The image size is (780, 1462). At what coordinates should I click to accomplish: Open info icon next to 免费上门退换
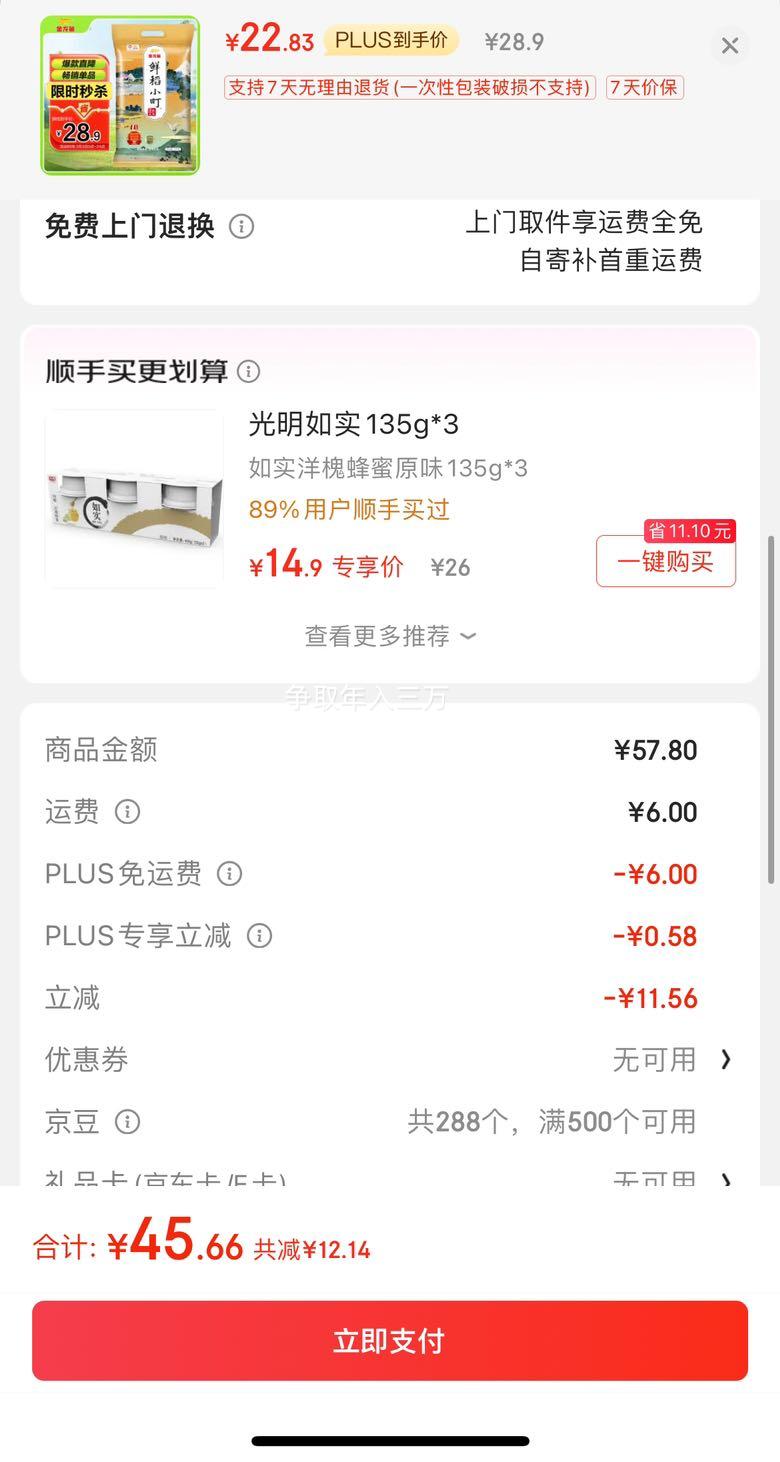click(241, 227)
